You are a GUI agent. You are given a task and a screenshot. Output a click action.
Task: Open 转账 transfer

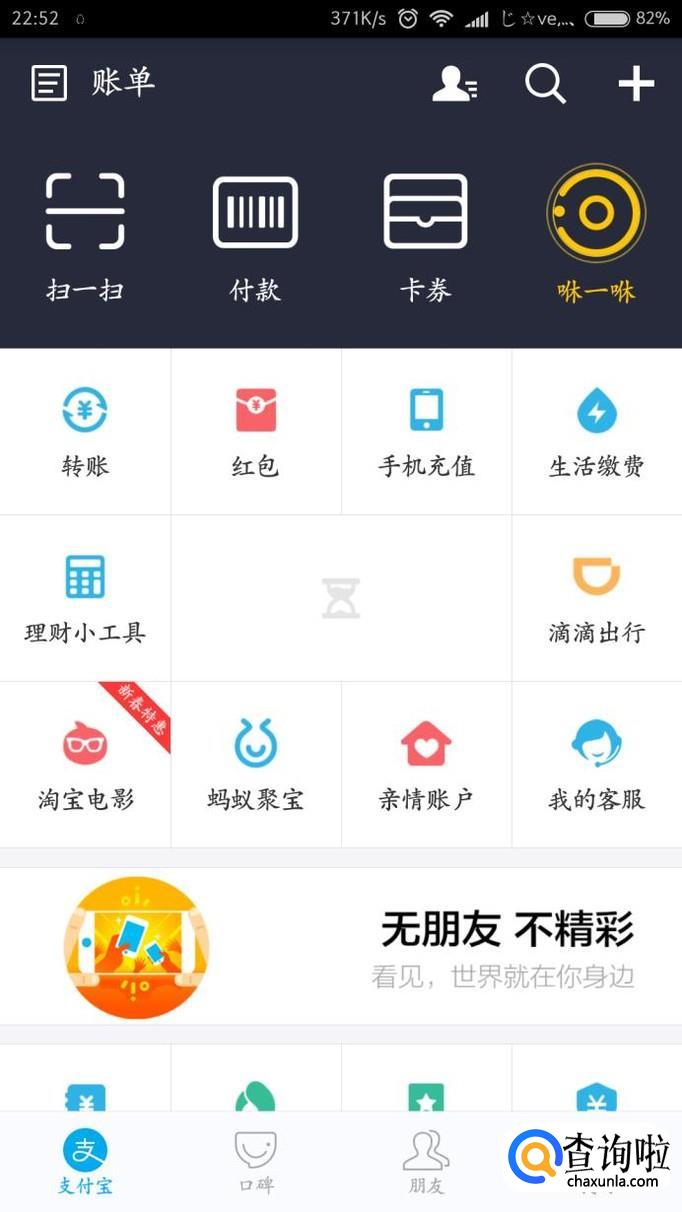pyautogui.click(x=85, y=432)
